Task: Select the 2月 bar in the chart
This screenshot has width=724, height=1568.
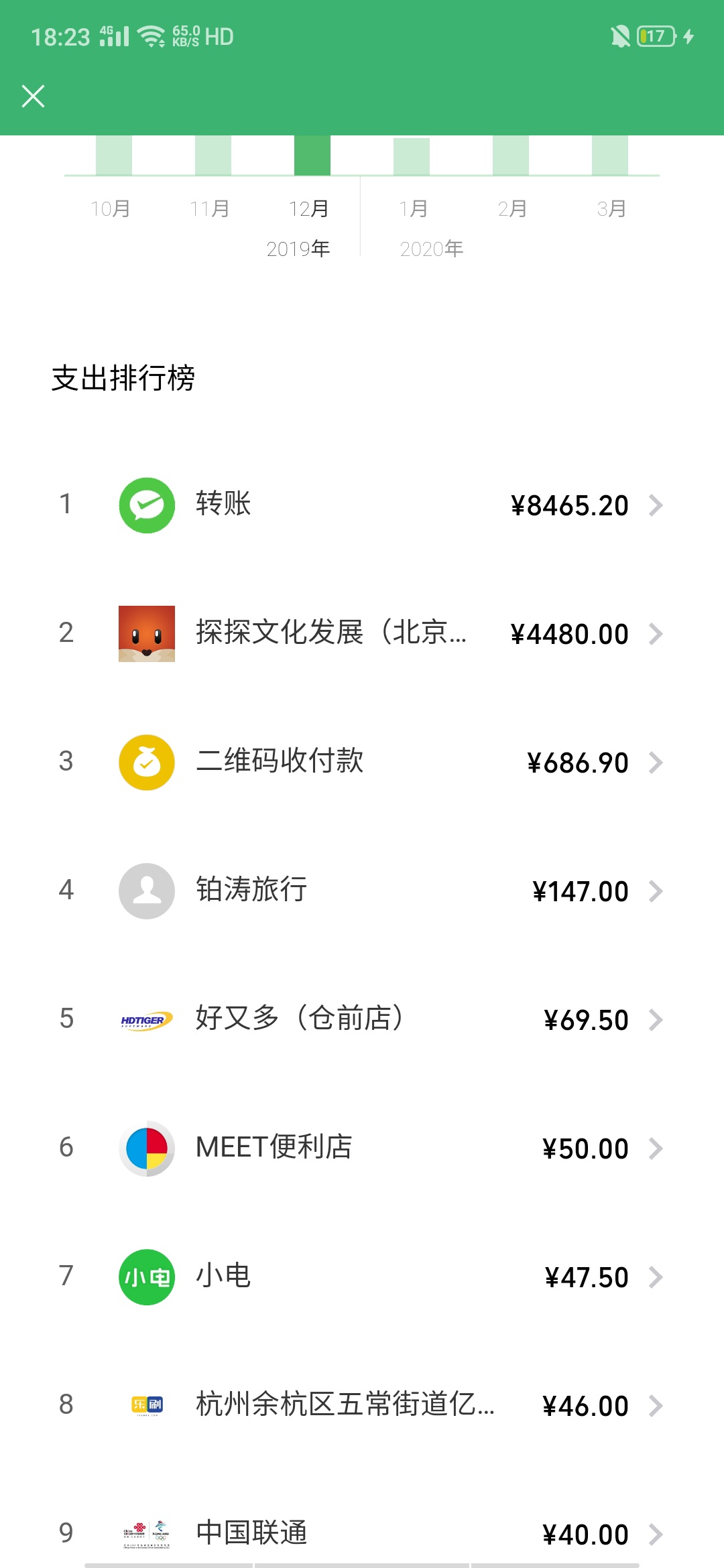Action: click(x=511, y=155)
